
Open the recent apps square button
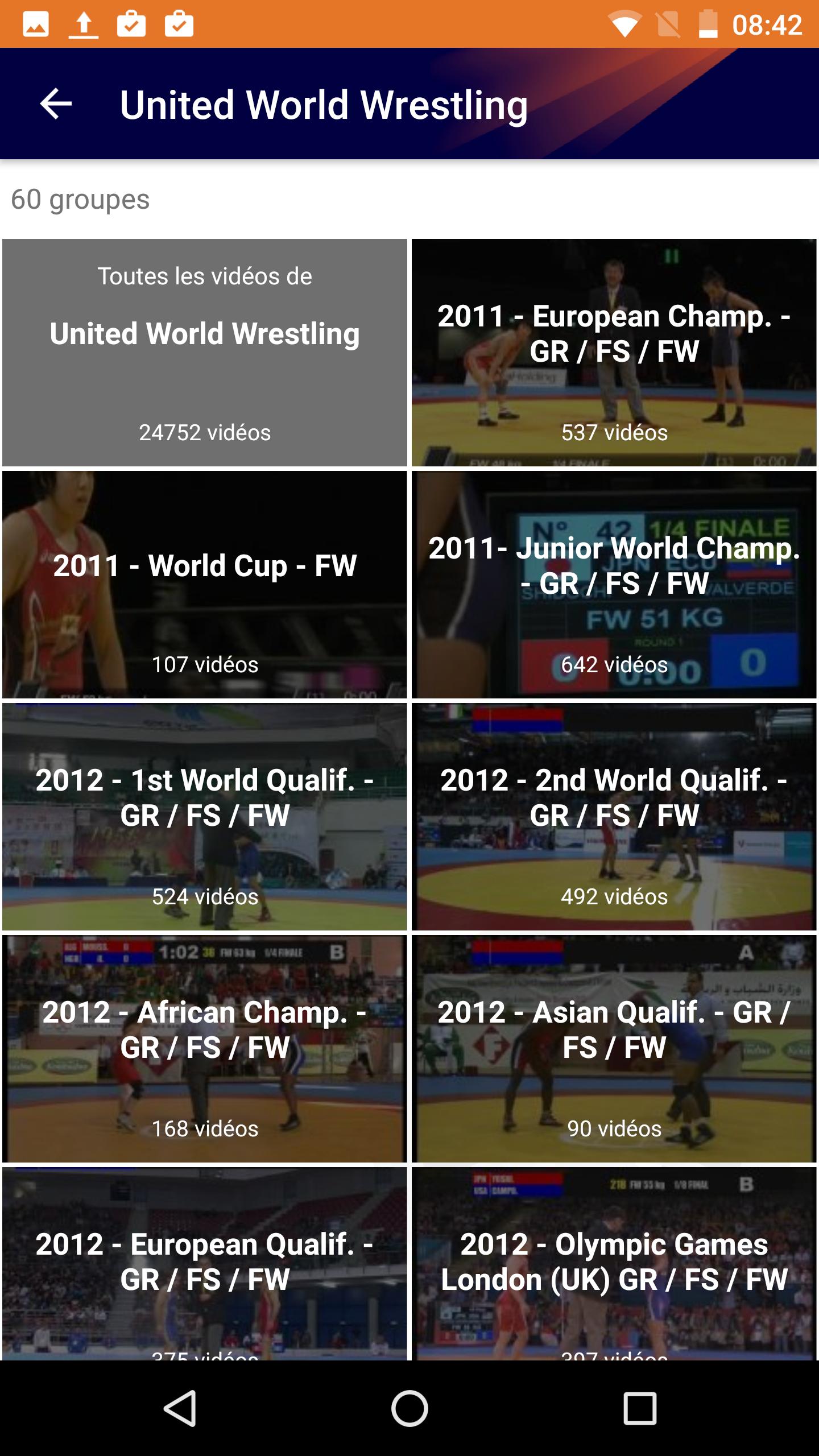(639, 1408)
